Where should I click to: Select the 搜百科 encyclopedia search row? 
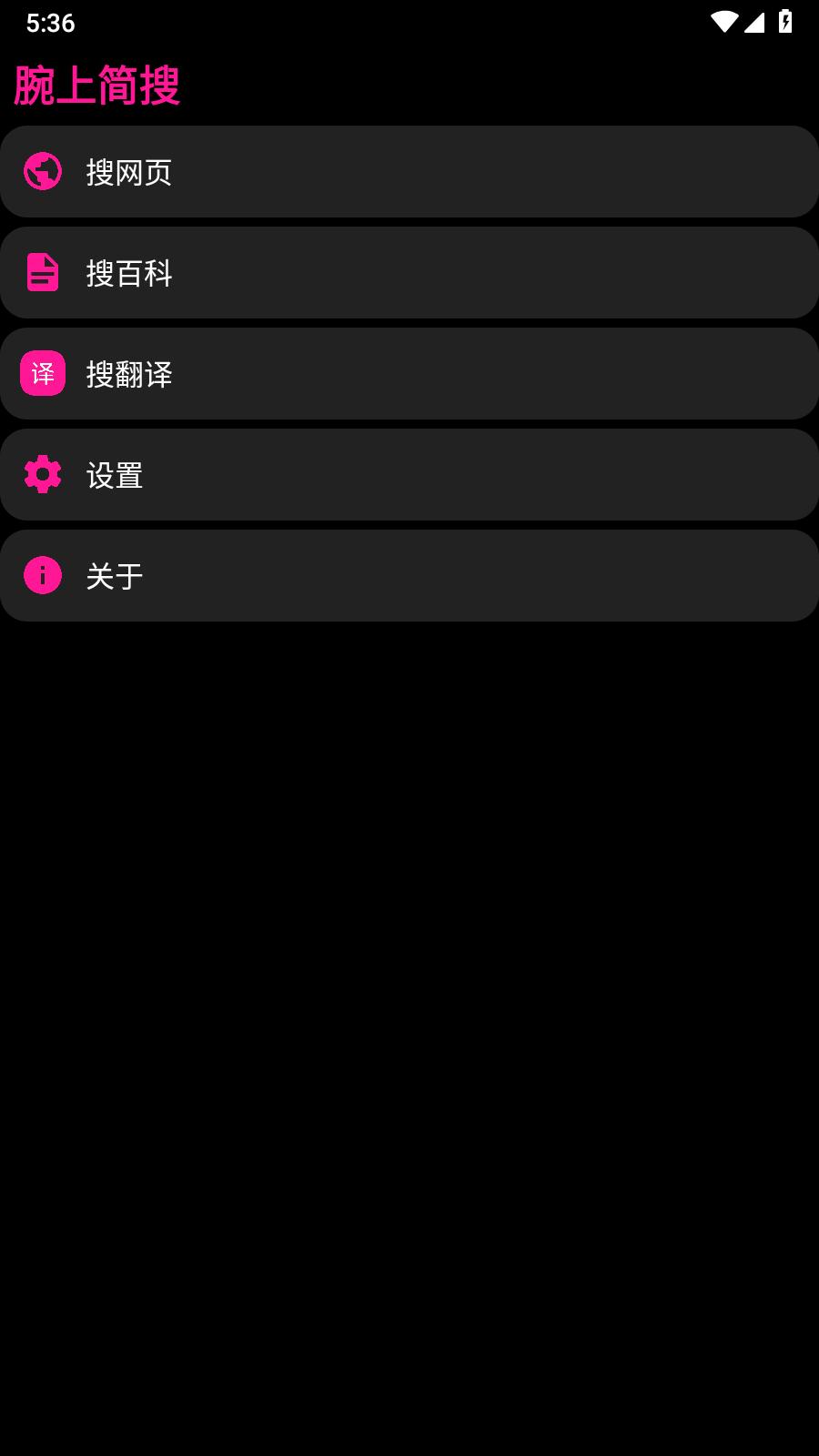point(409,273)
